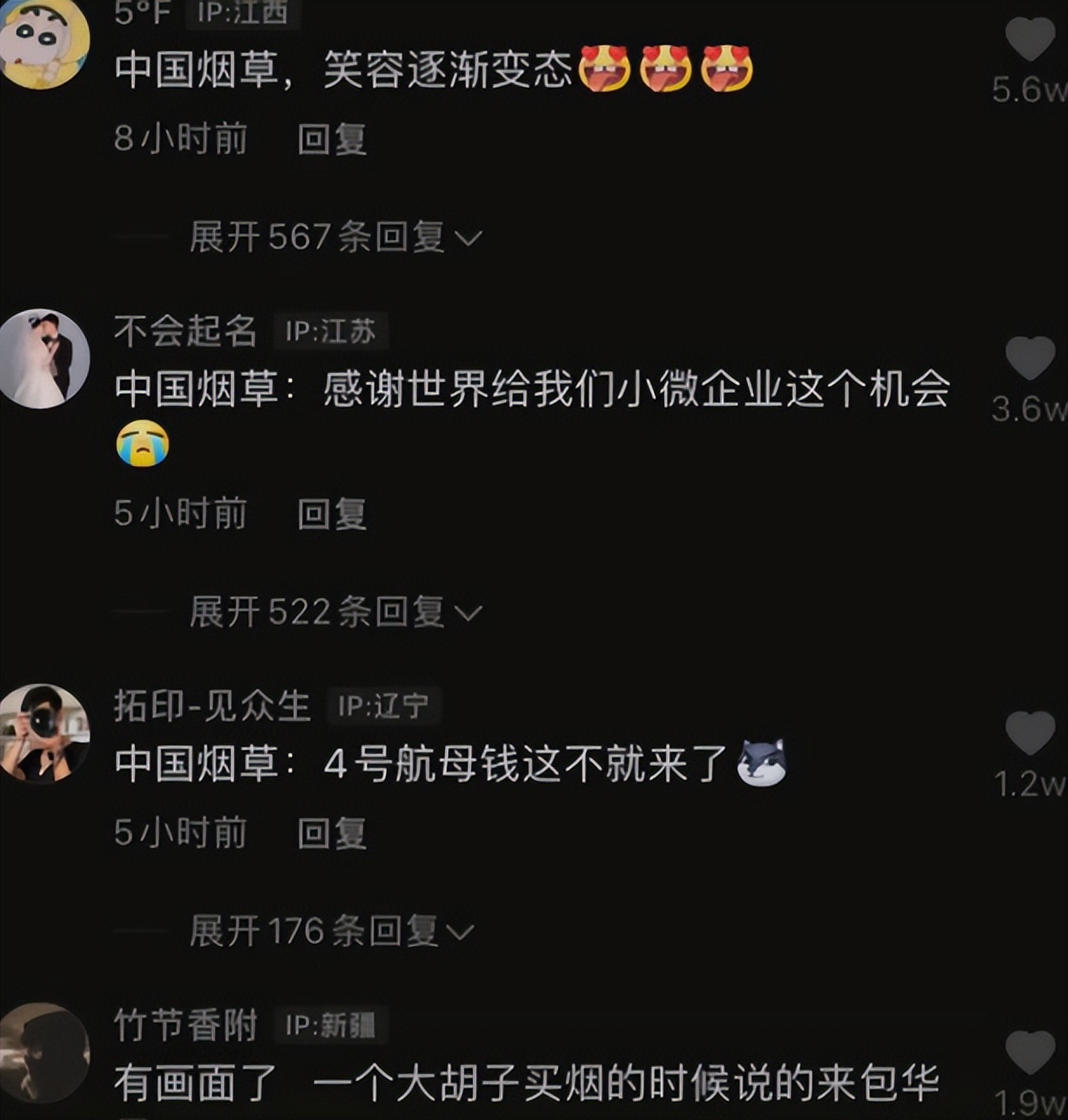Open 不会起名's wedding photo avatar
The image size is (1068, 1120).
[45, 361]
